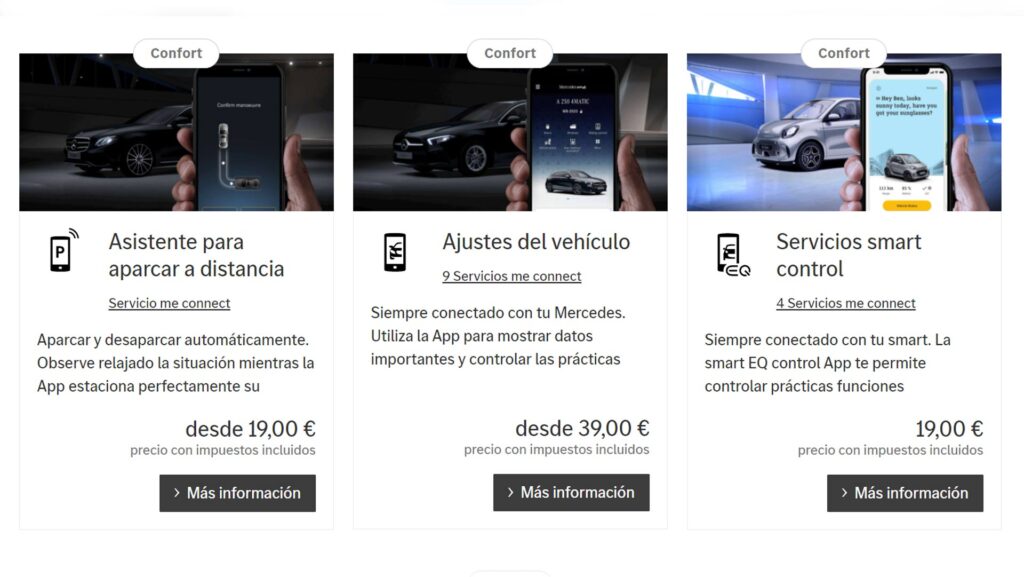1024x577 pixels.
Task: Open the '9 Servicios me connect' link
Action: coord(512,276)
